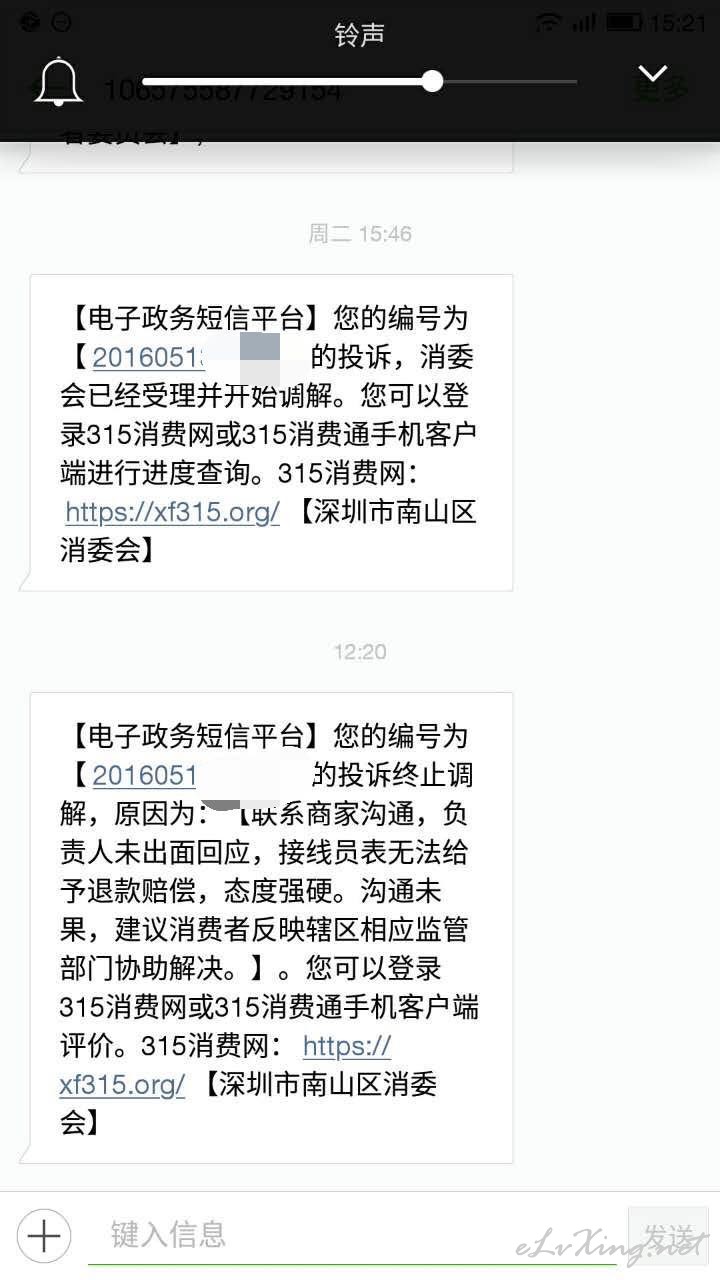The width and height of the screenshot is (720, 1280).
Task: Open complaint number link in 12:20 message
Action: (x=145, y=775)
